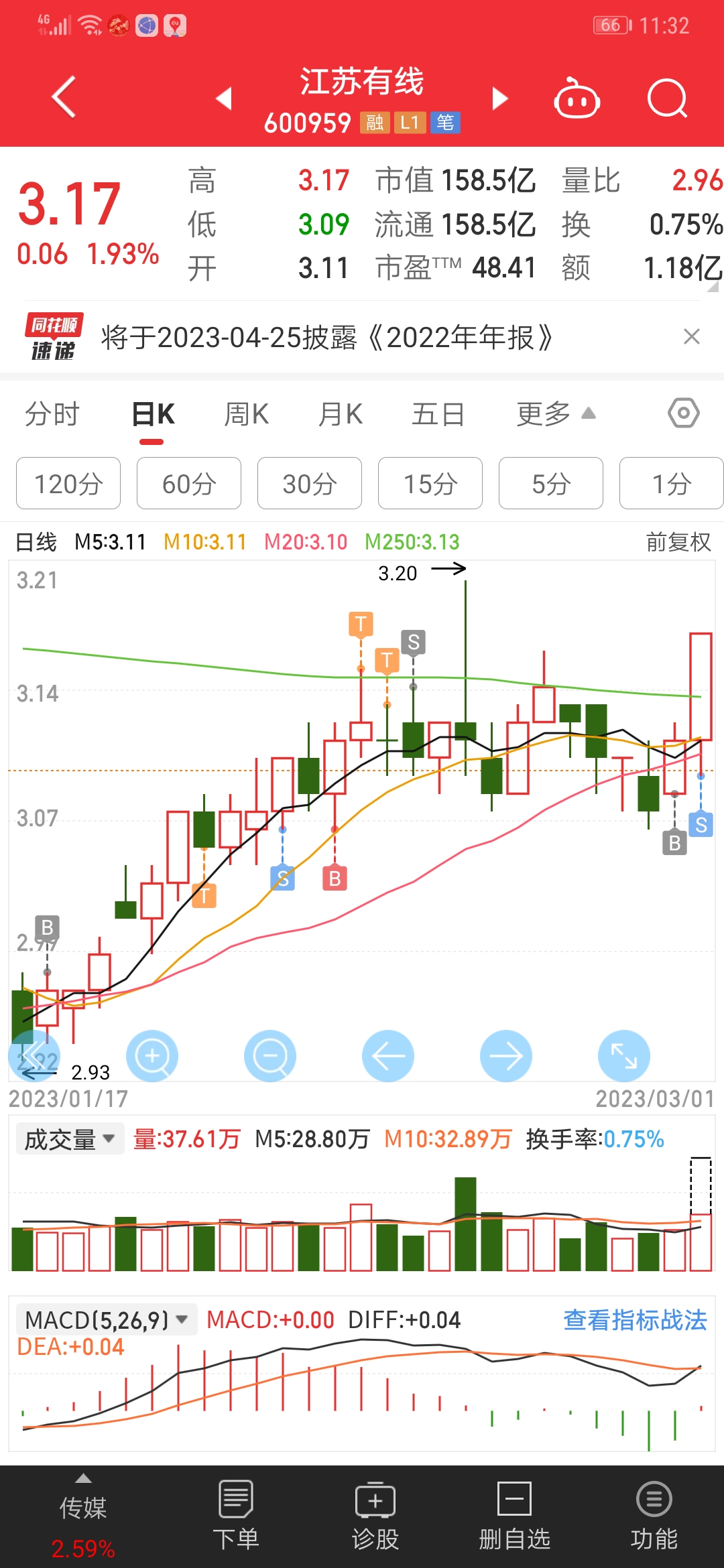Viewport: 724px width, 1568px height.
Task: Open the 五日 chart tab
Action: tap(438, 414)
